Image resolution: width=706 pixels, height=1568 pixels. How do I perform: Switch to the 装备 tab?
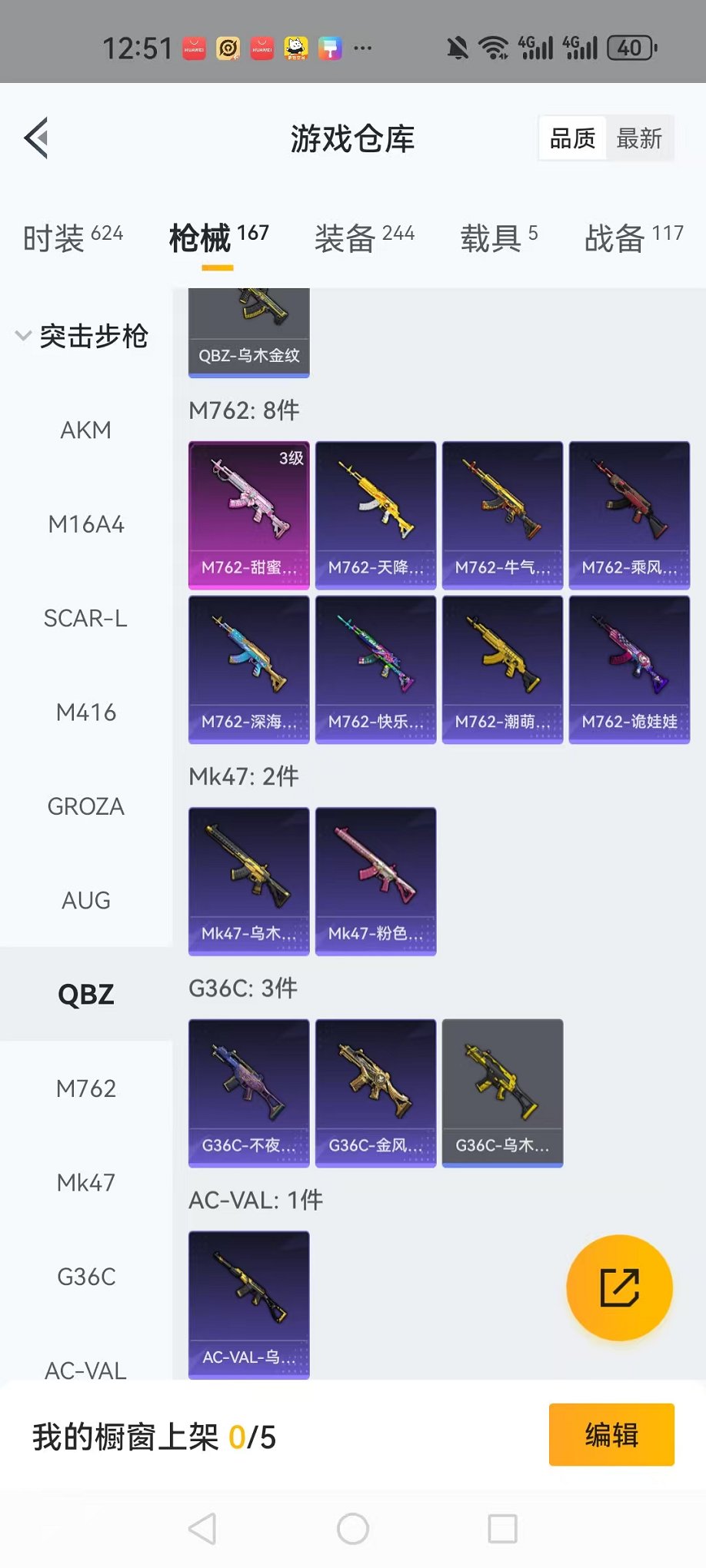(364, 238)
